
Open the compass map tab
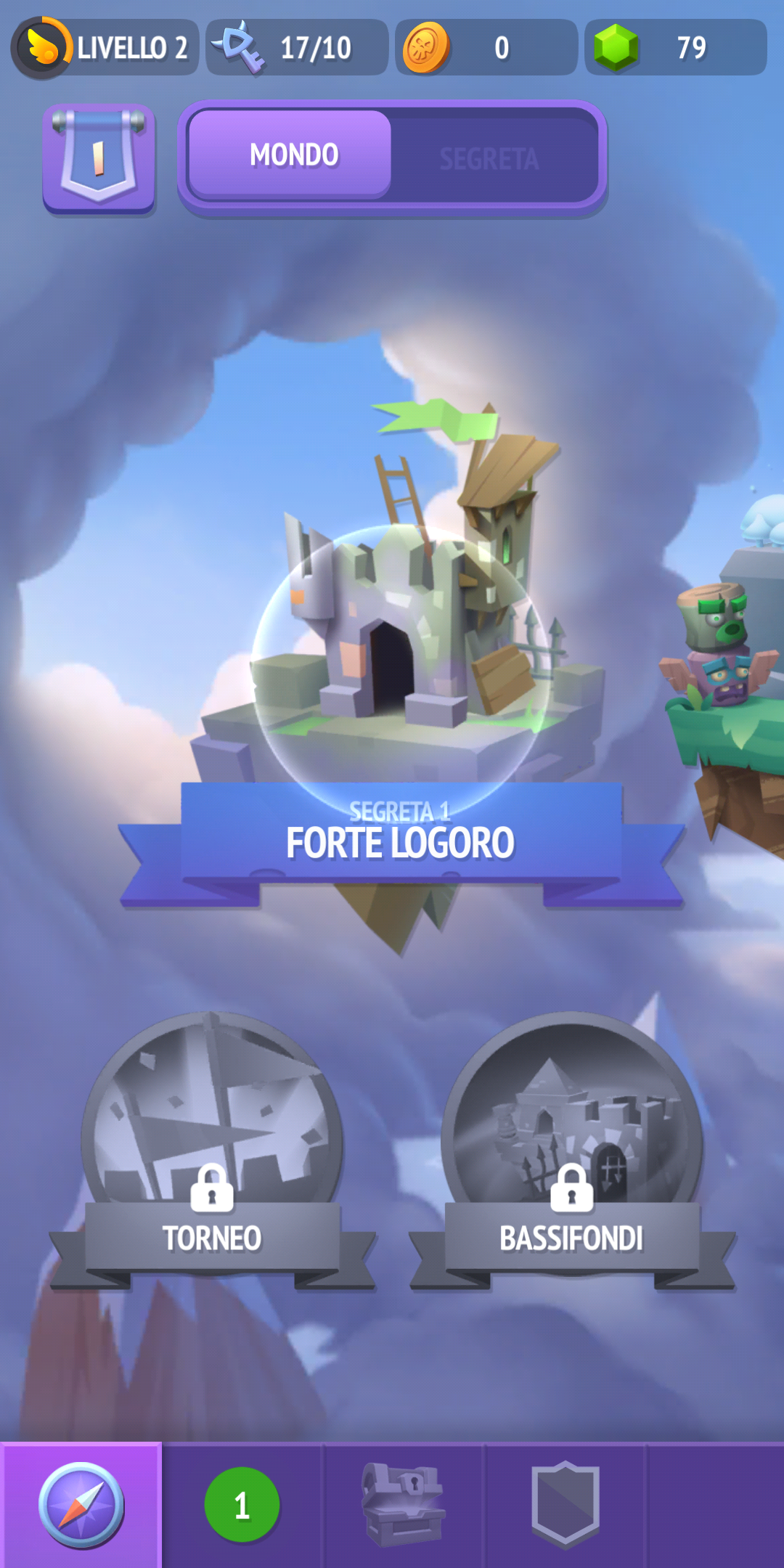[81, 1505]
